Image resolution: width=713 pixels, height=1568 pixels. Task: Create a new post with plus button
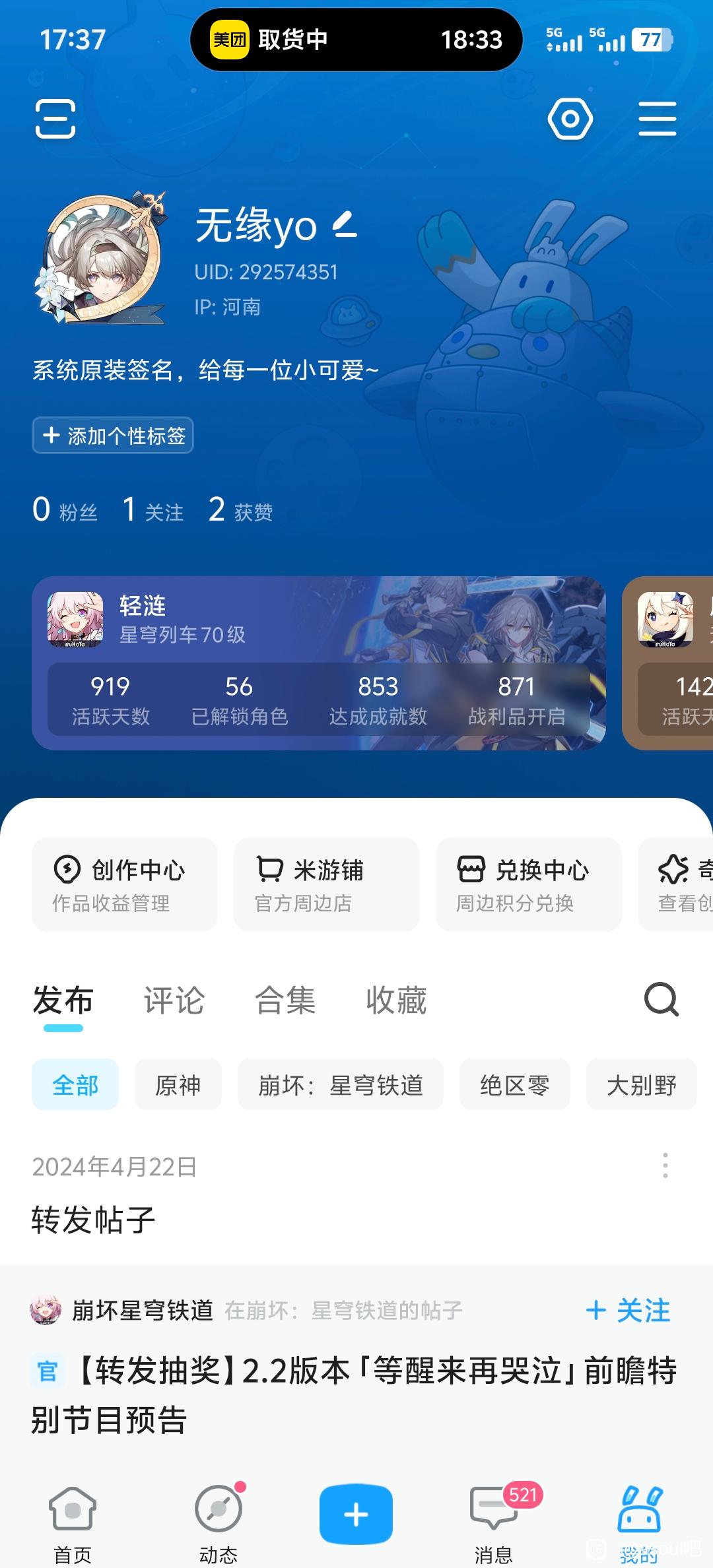coord(356,1514)
